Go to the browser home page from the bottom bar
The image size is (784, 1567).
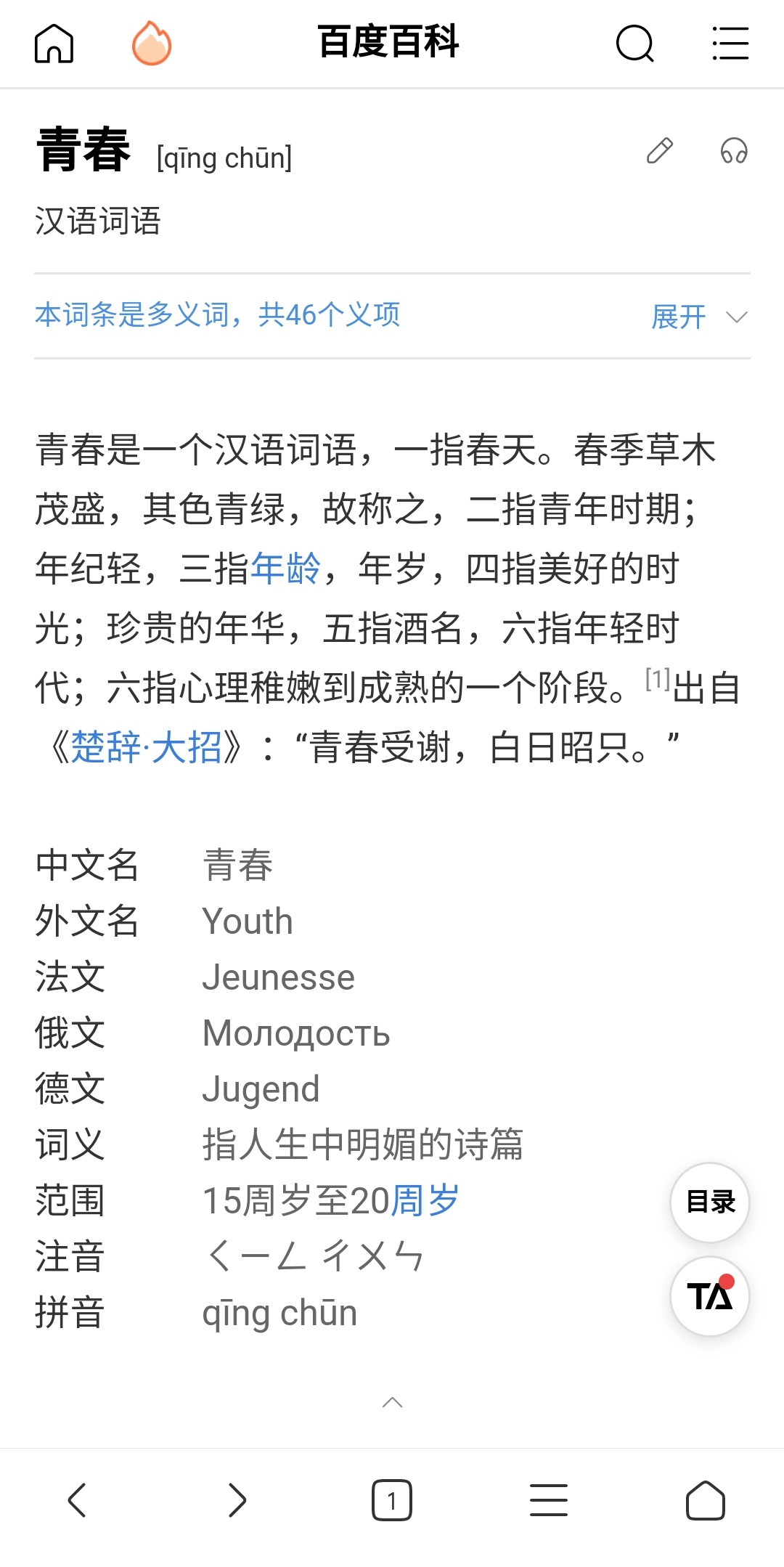(x=706, y=1500)
